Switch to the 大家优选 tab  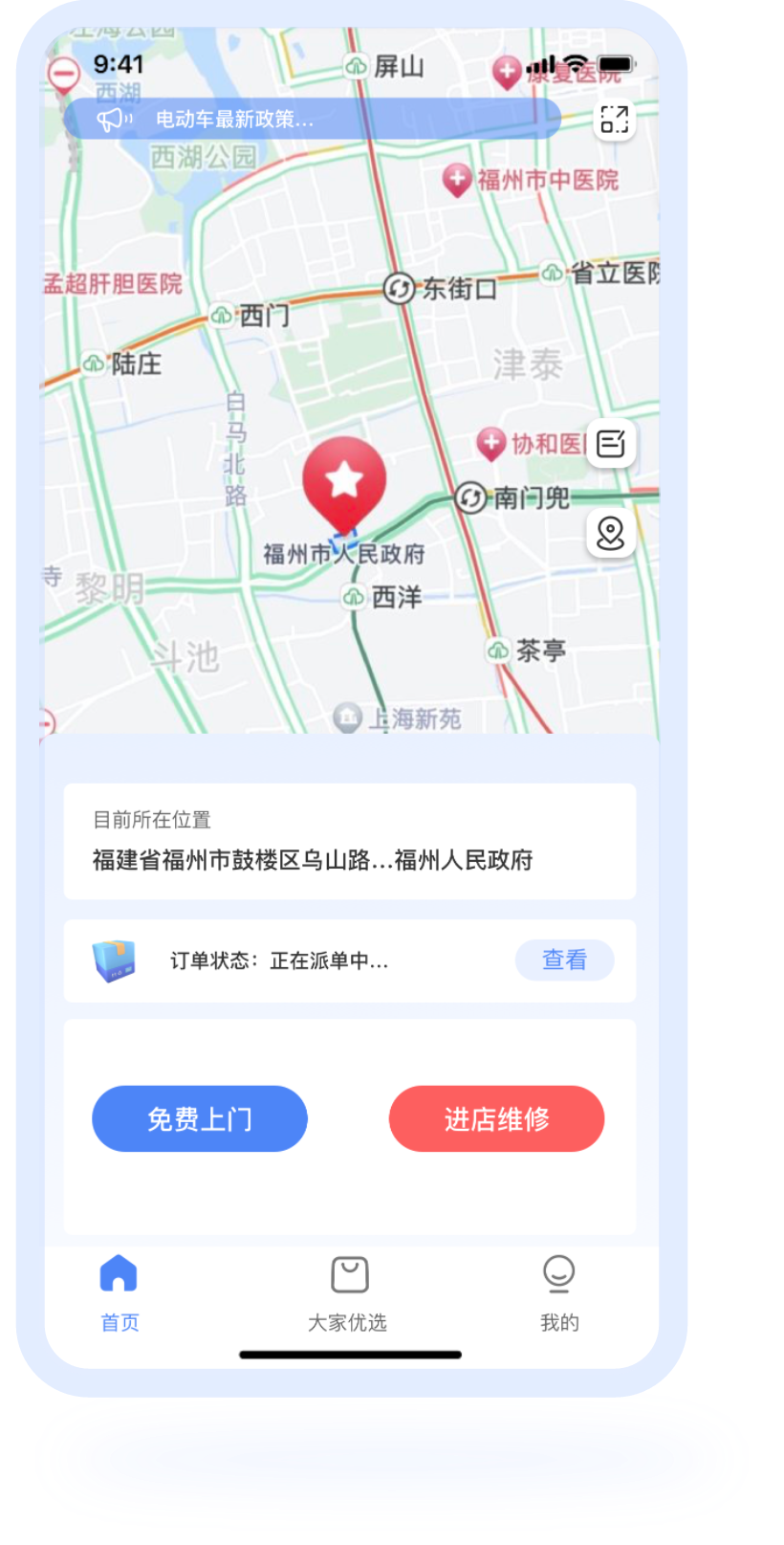coord(348,1293)
